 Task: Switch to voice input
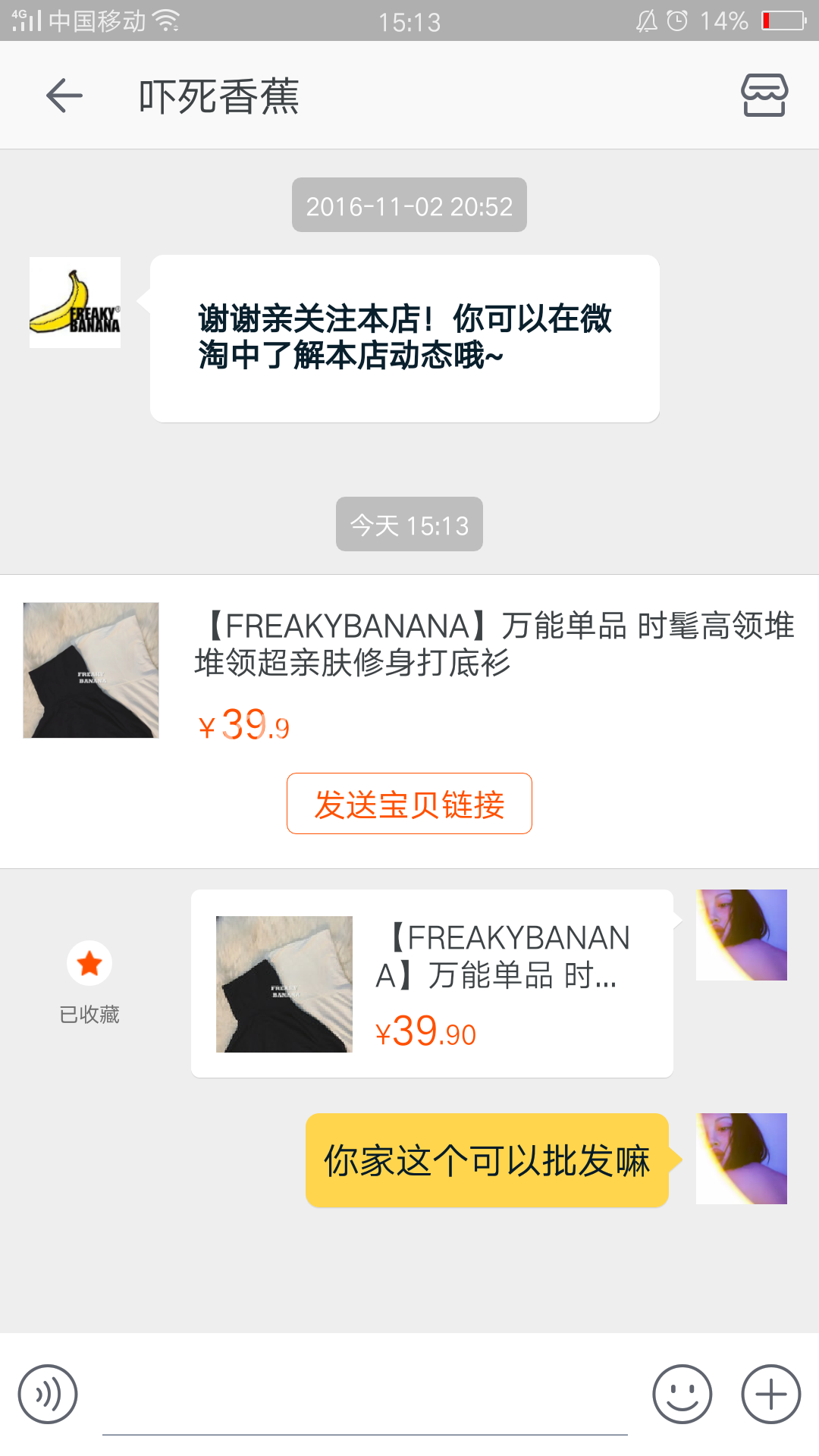(48, 1394)
